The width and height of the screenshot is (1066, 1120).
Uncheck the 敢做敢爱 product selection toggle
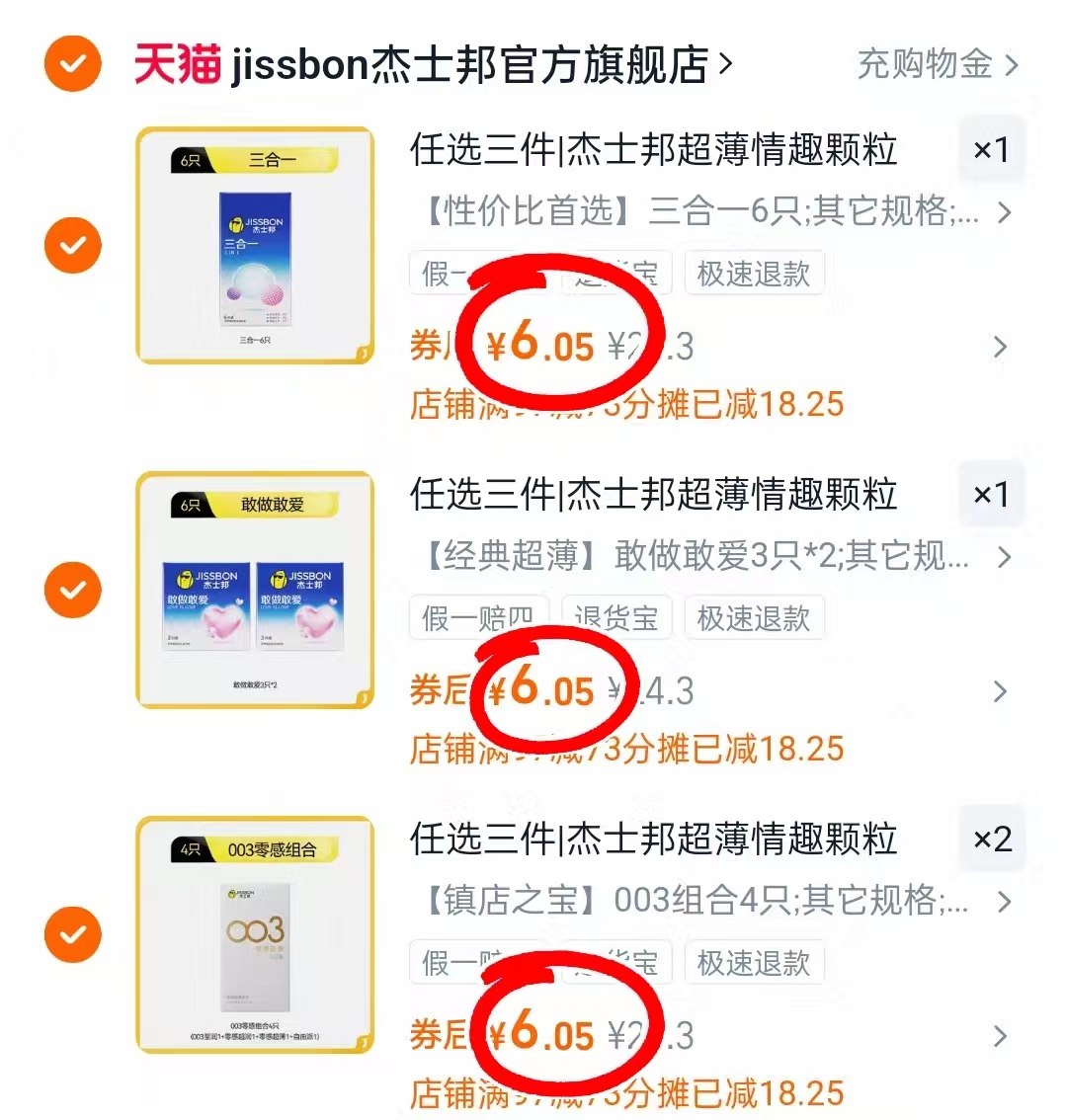(x=71, y=589)
